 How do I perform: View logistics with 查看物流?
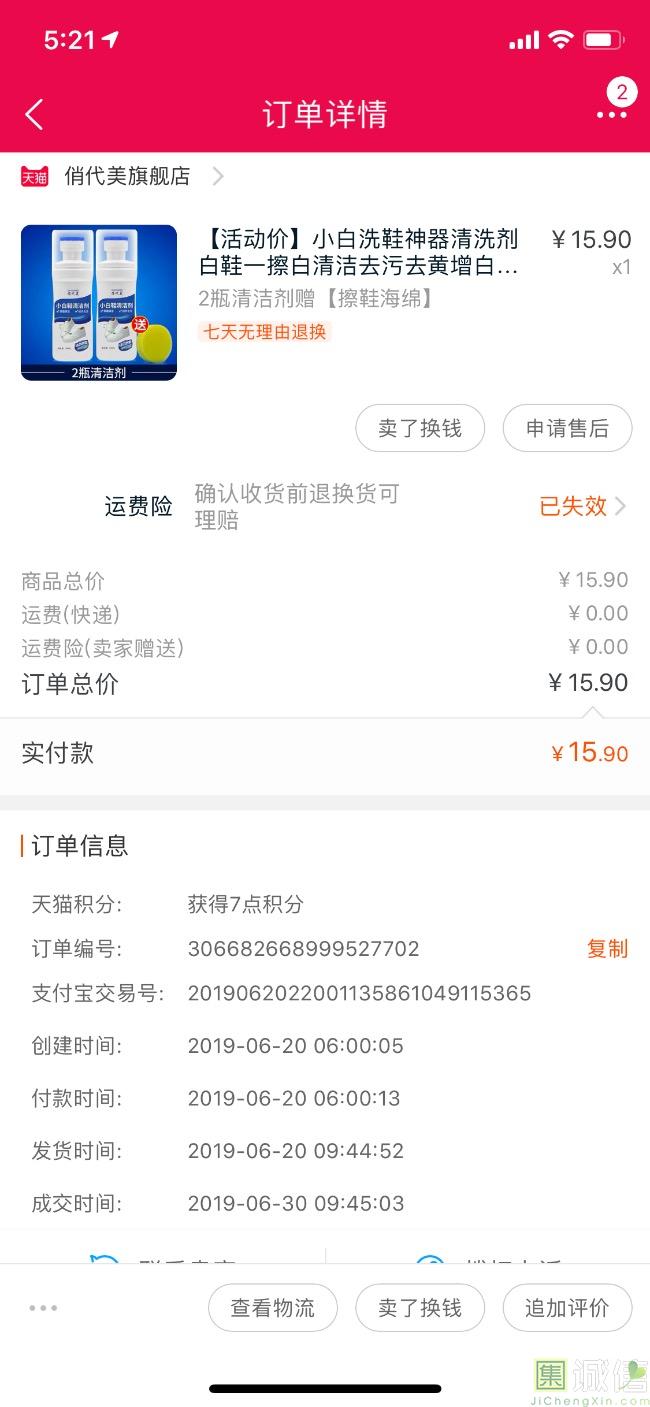tap(273, 1308)
